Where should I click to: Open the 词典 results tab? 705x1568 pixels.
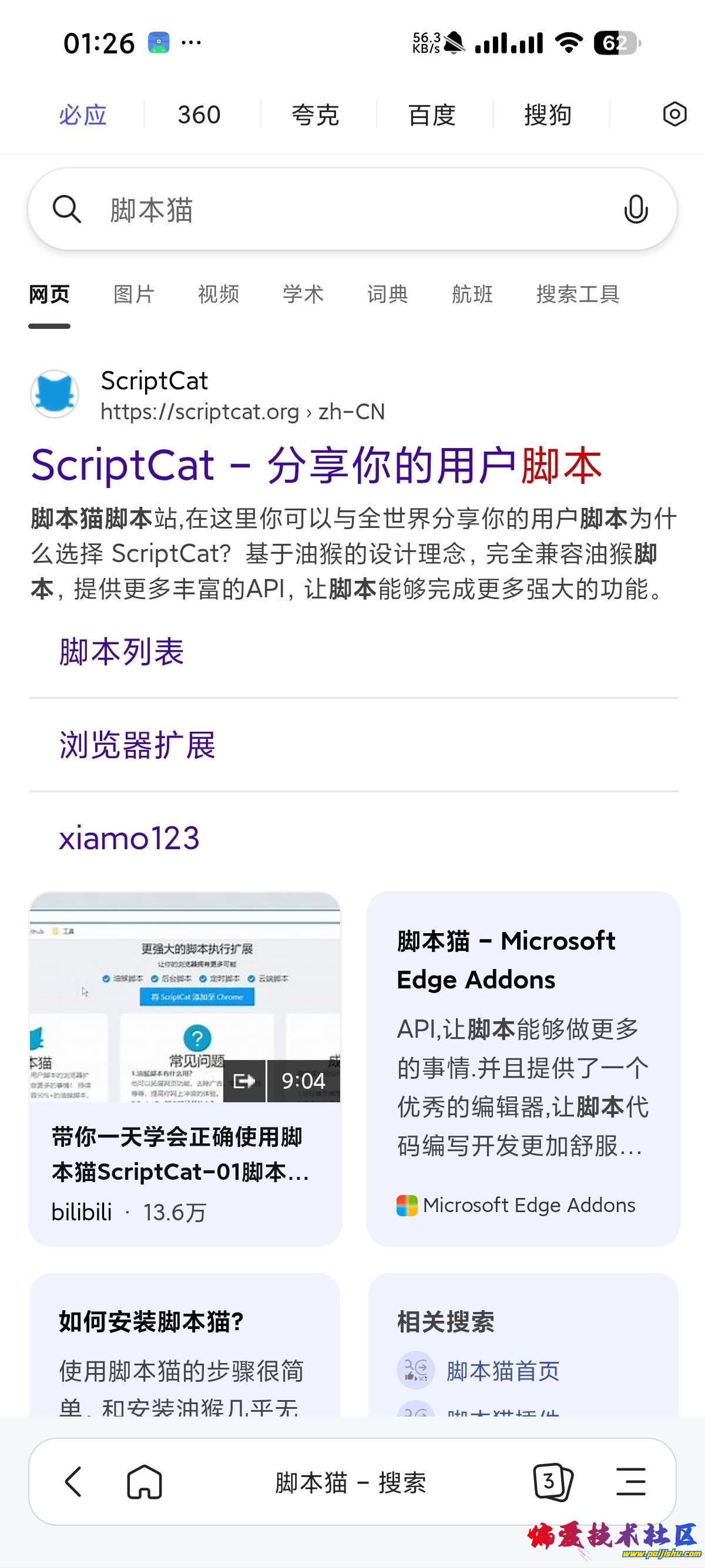(x=388, y=294)
